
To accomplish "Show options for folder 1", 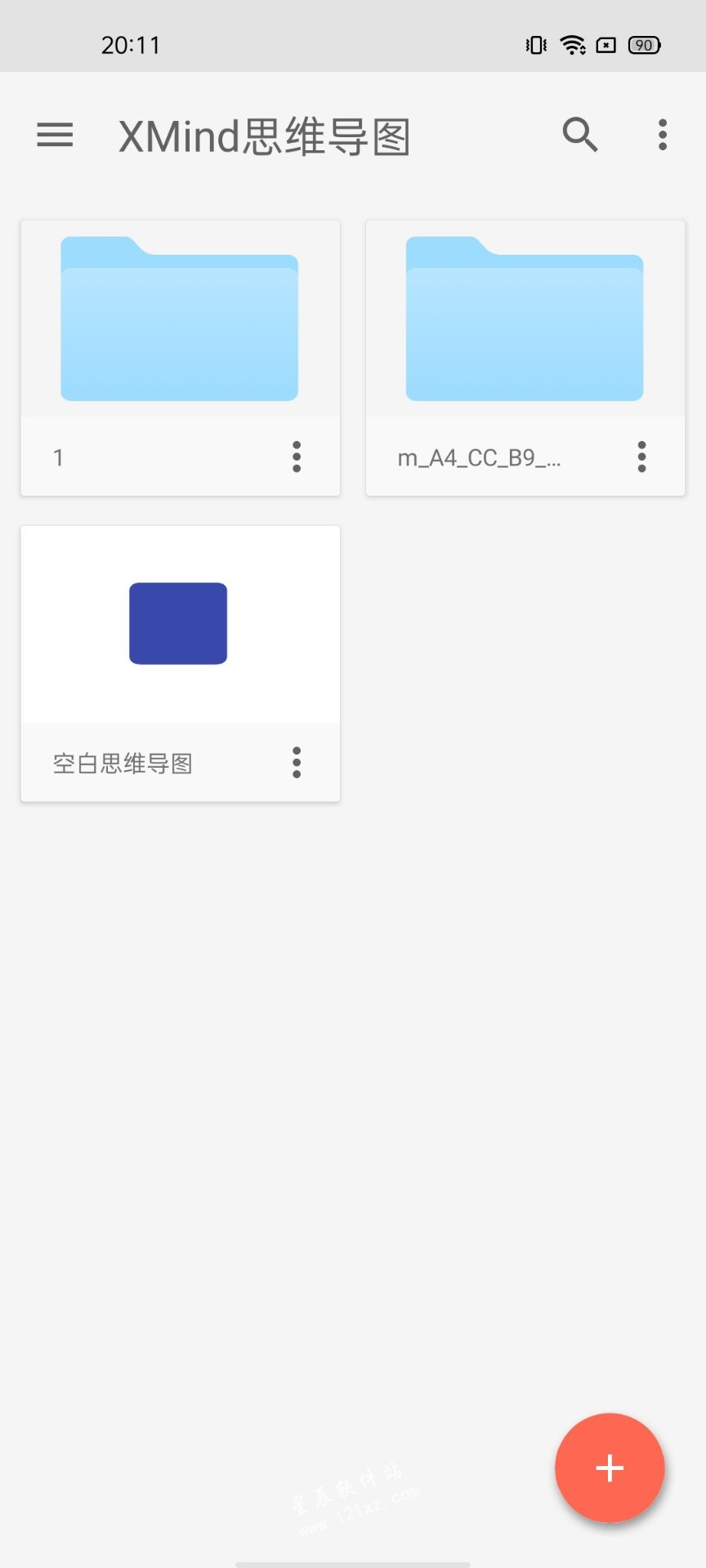I will point(297,457).
